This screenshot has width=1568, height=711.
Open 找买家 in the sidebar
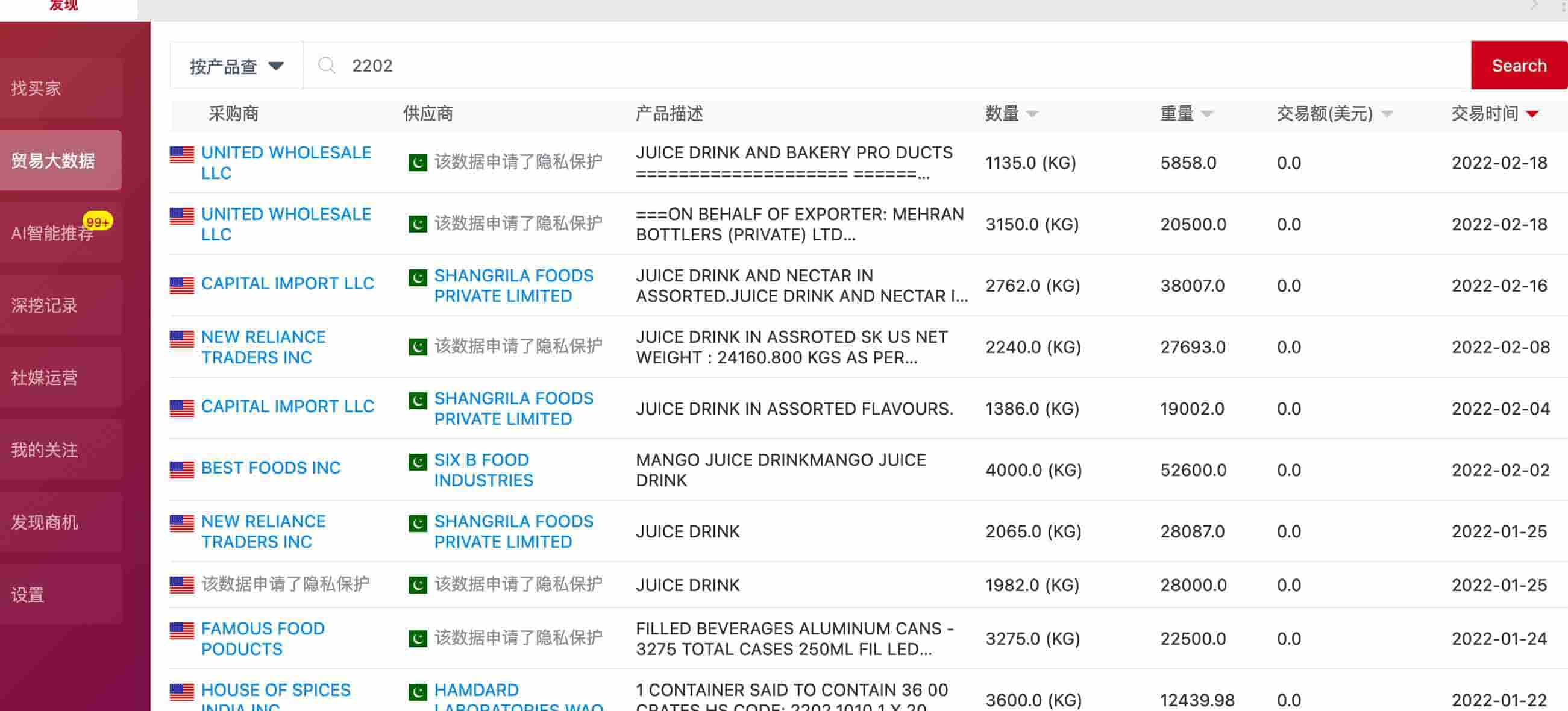tap(61, 88)
